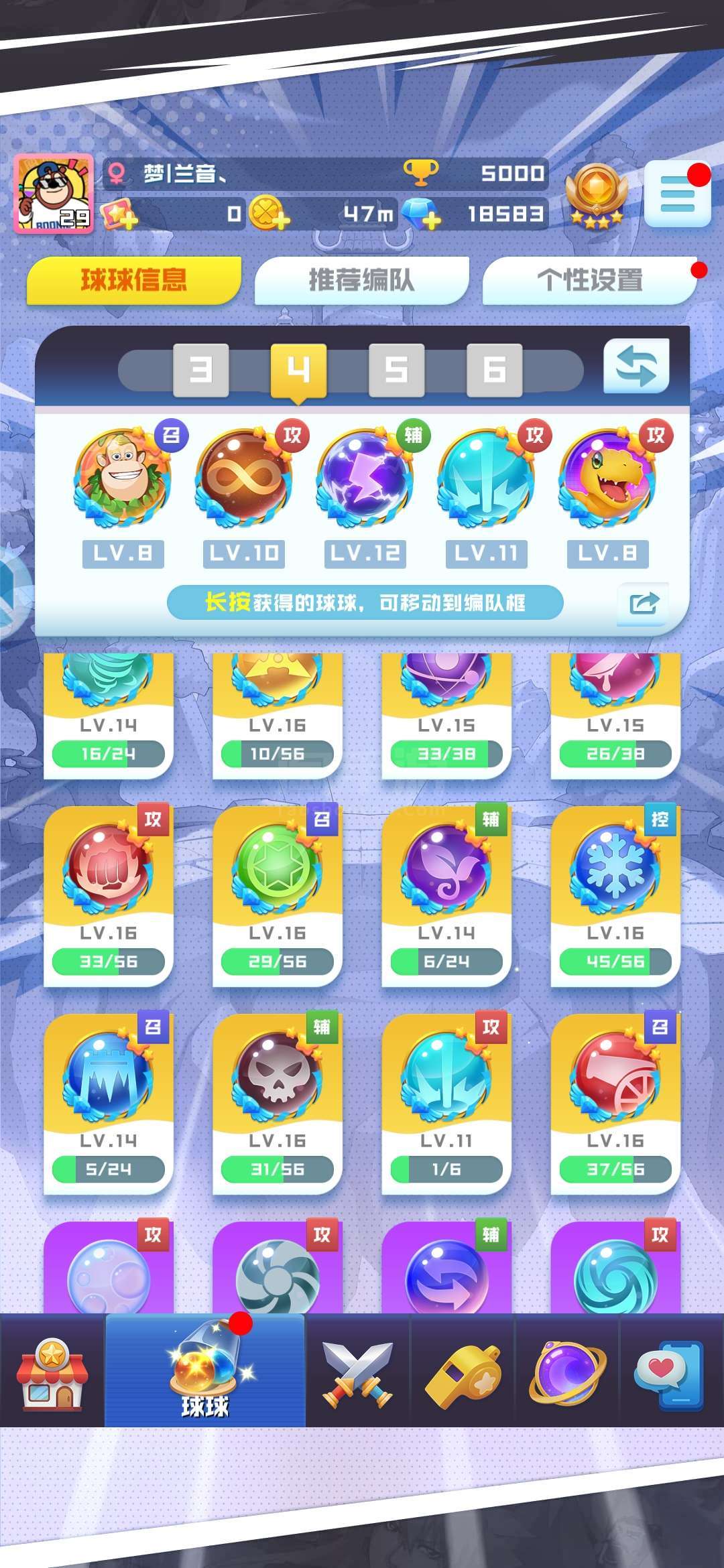Switch to the 推荐编队 tab

361,280
